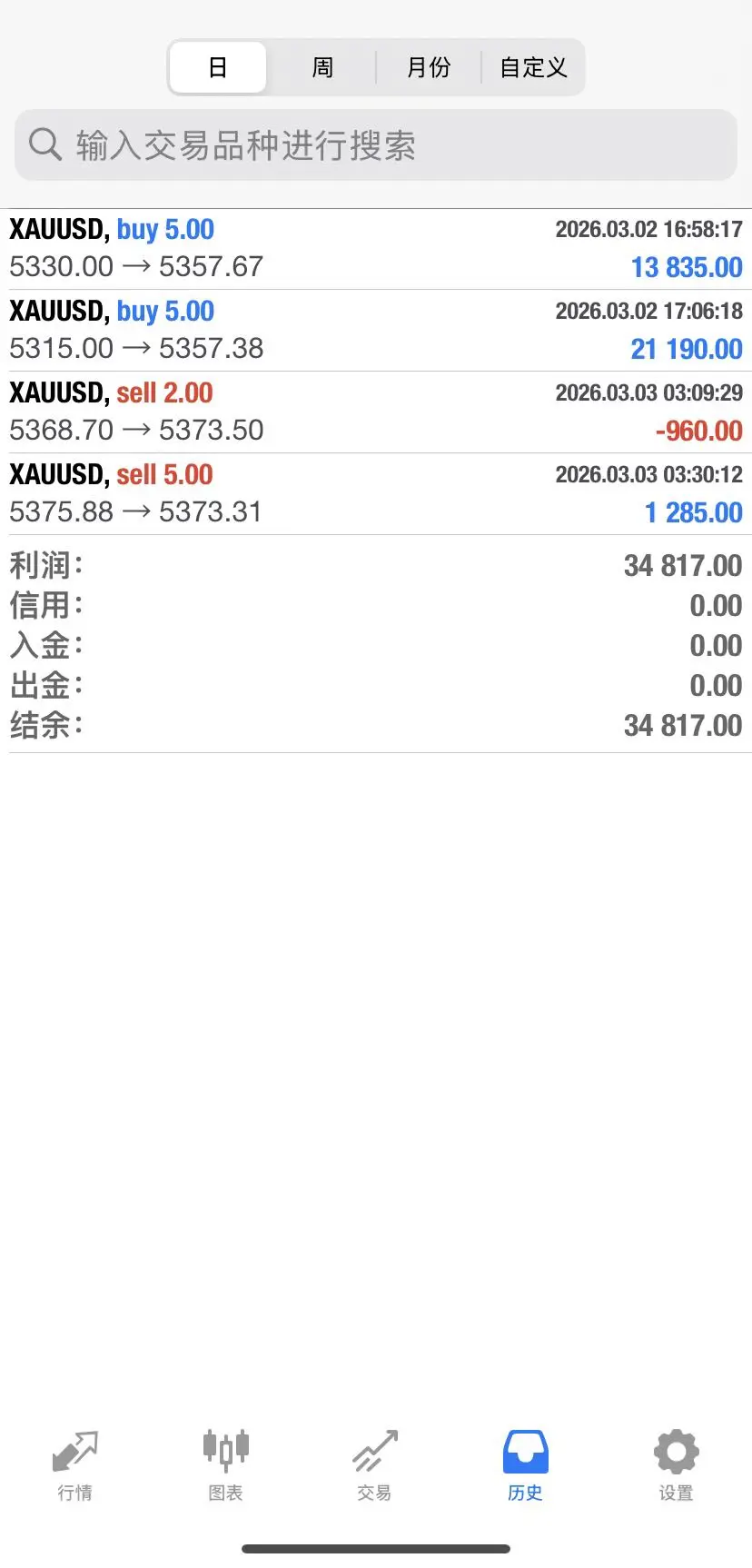Viewport: 752px width, 1568px height.
Task: Choose the 自定义 custom period
Action: [533, 67]
